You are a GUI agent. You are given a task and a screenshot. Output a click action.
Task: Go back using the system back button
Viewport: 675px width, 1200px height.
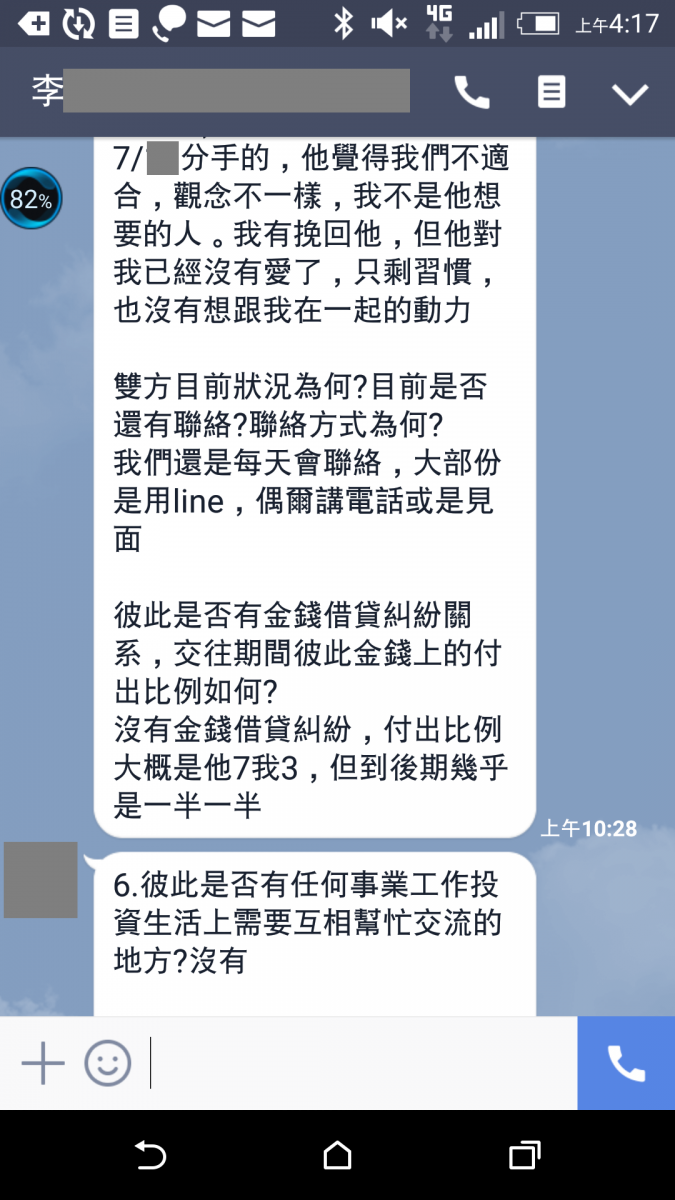150,1156
